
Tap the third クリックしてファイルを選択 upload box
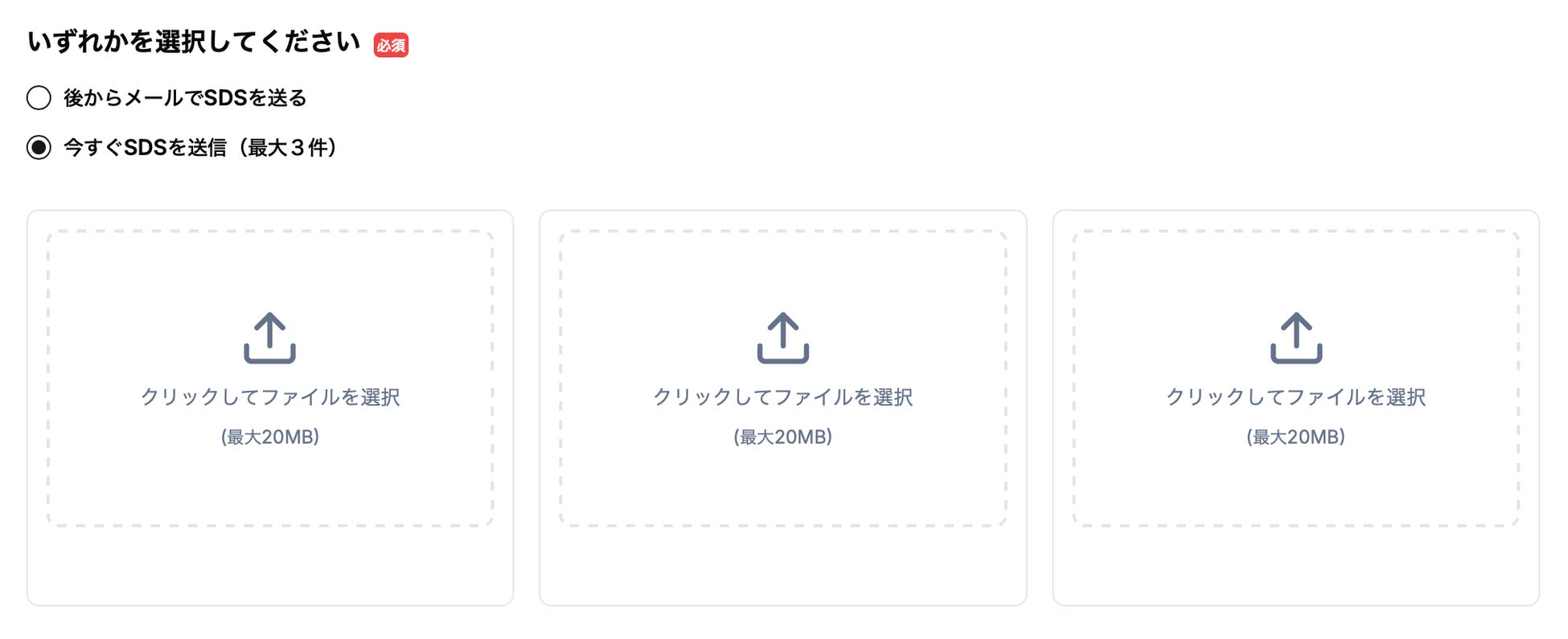coord(1295,379)
